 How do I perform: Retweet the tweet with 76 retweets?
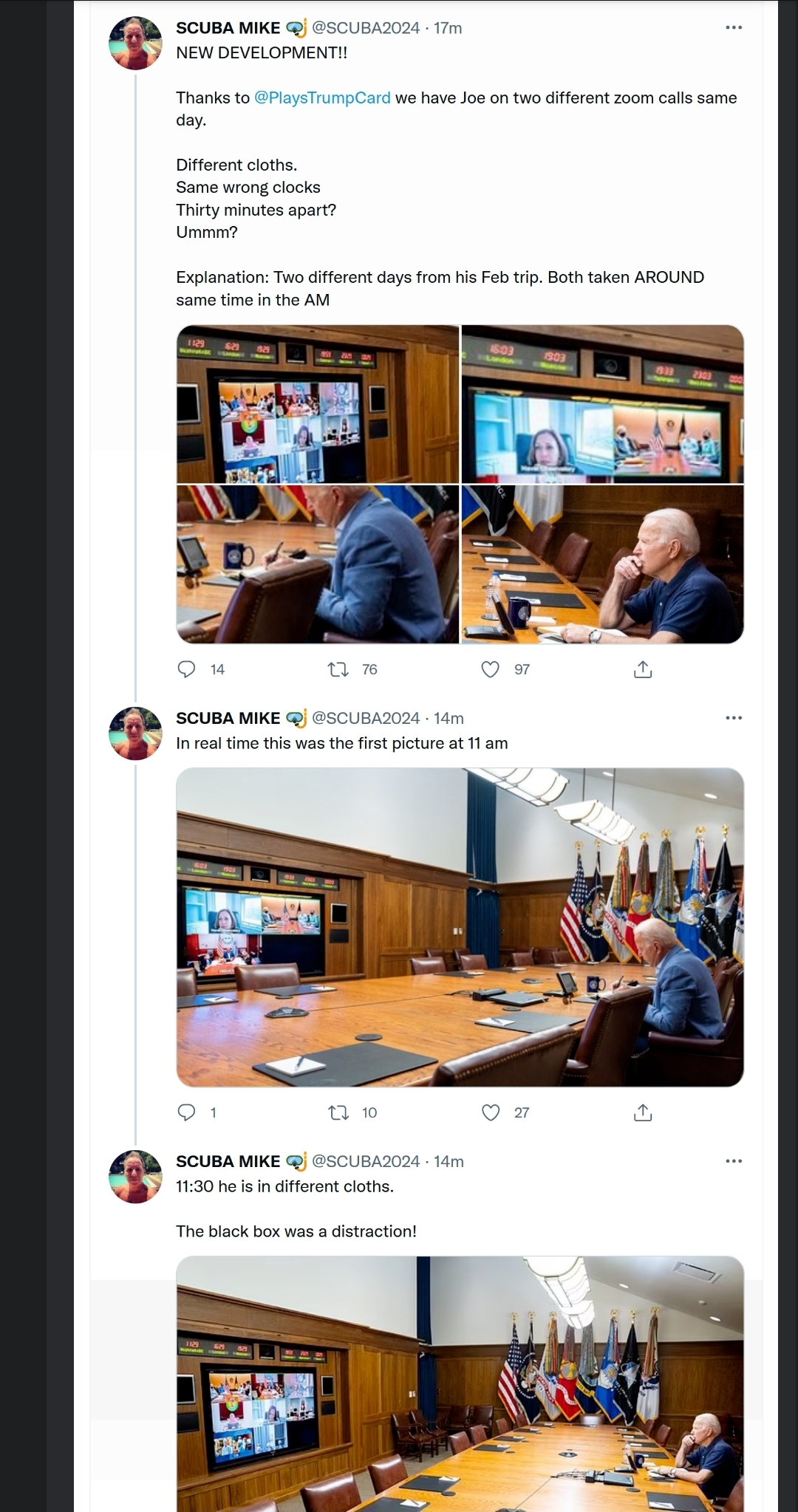pos(338,669)
